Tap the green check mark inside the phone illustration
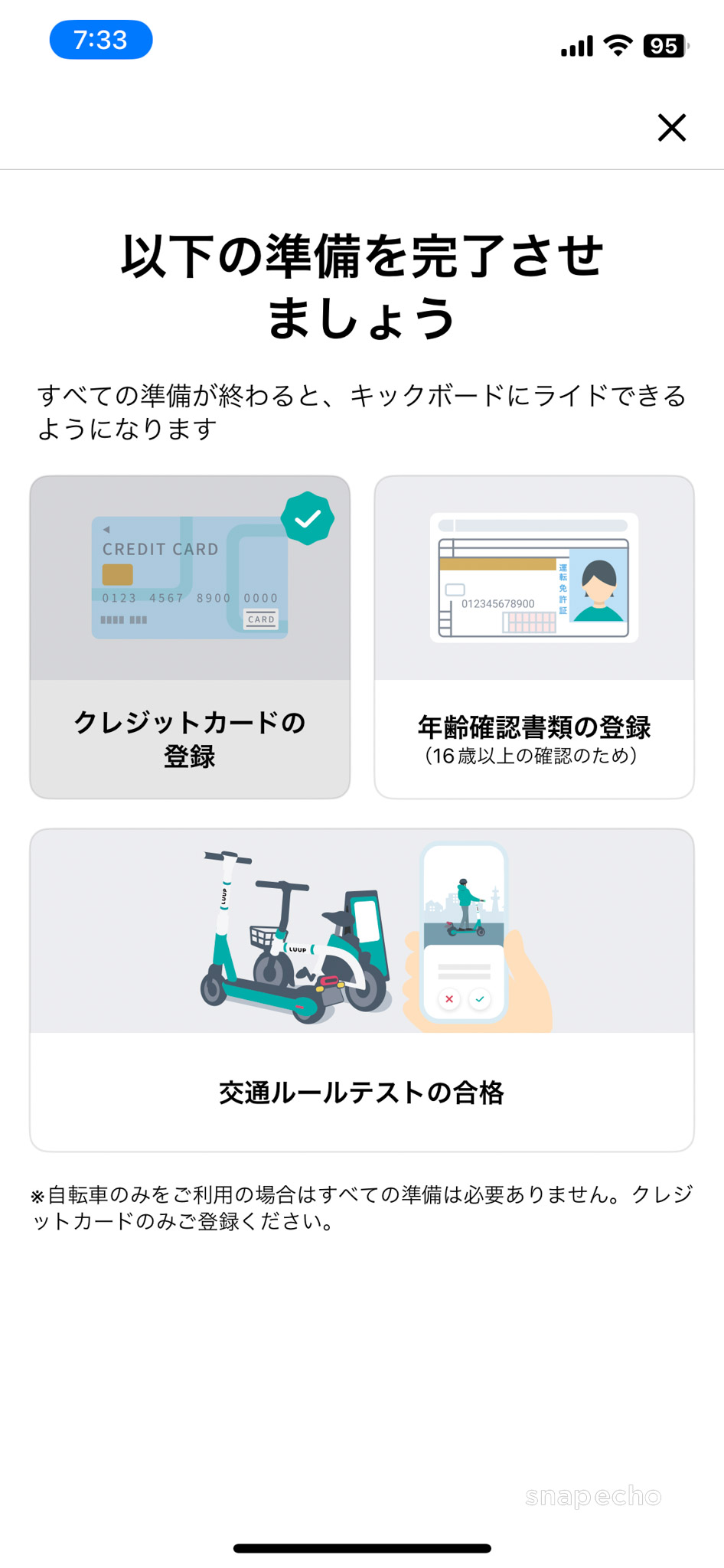Screen dimensions: 724x1568 click(x=480, y=999)
